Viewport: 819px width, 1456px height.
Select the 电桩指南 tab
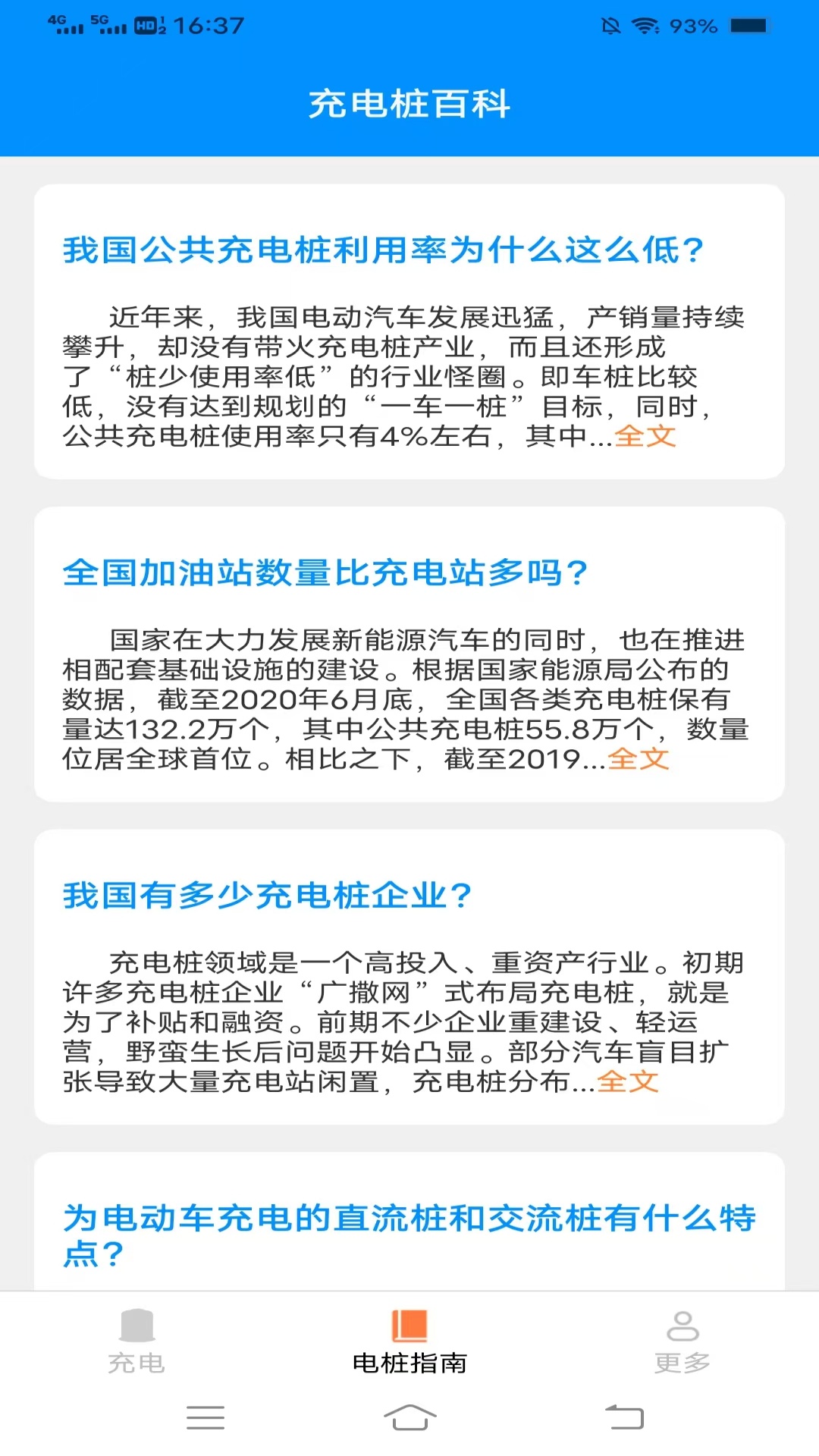point(409,1342)
